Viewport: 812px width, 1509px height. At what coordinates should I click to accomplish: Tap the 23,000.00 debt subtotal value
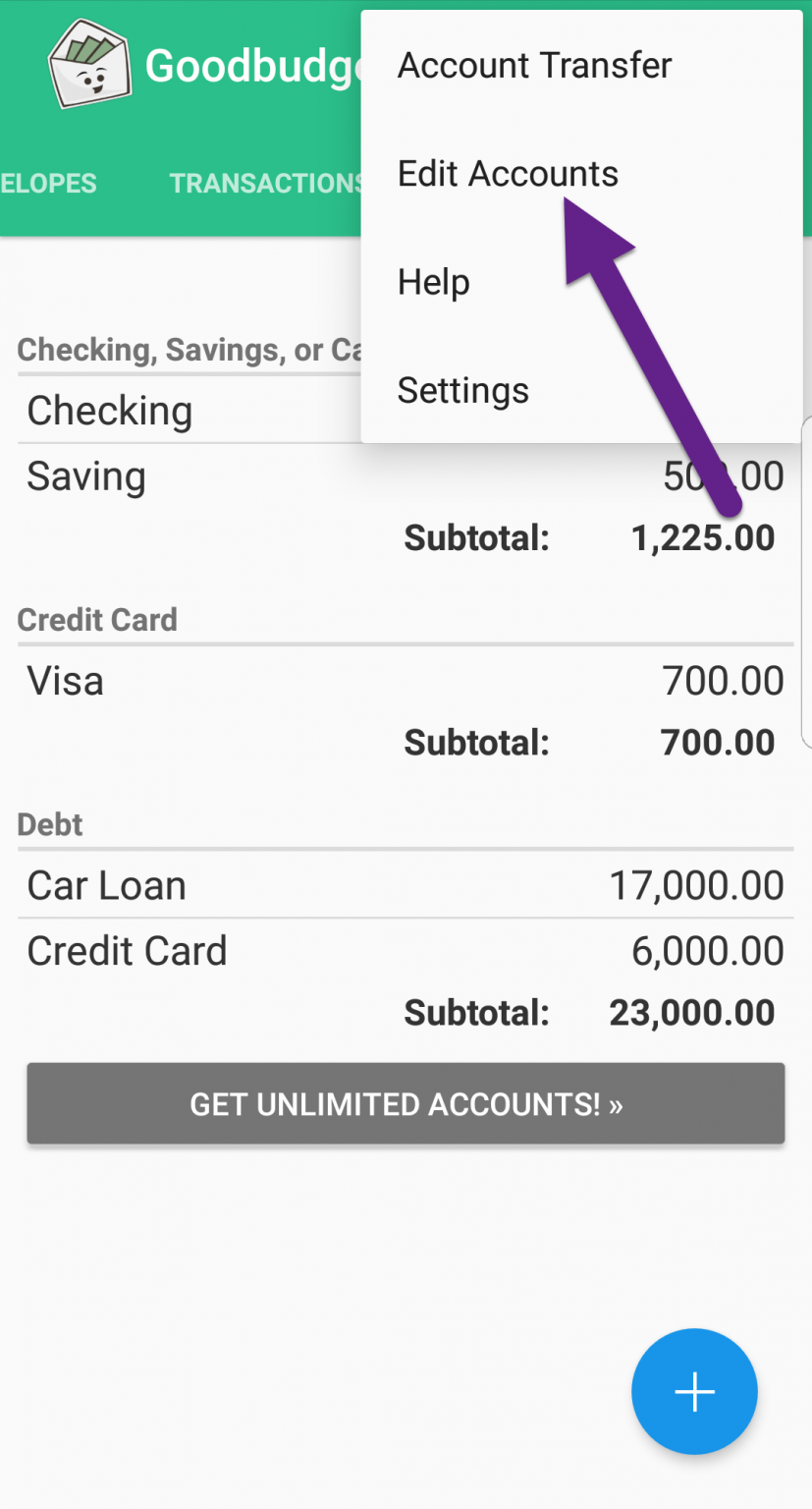(691, 1012)
